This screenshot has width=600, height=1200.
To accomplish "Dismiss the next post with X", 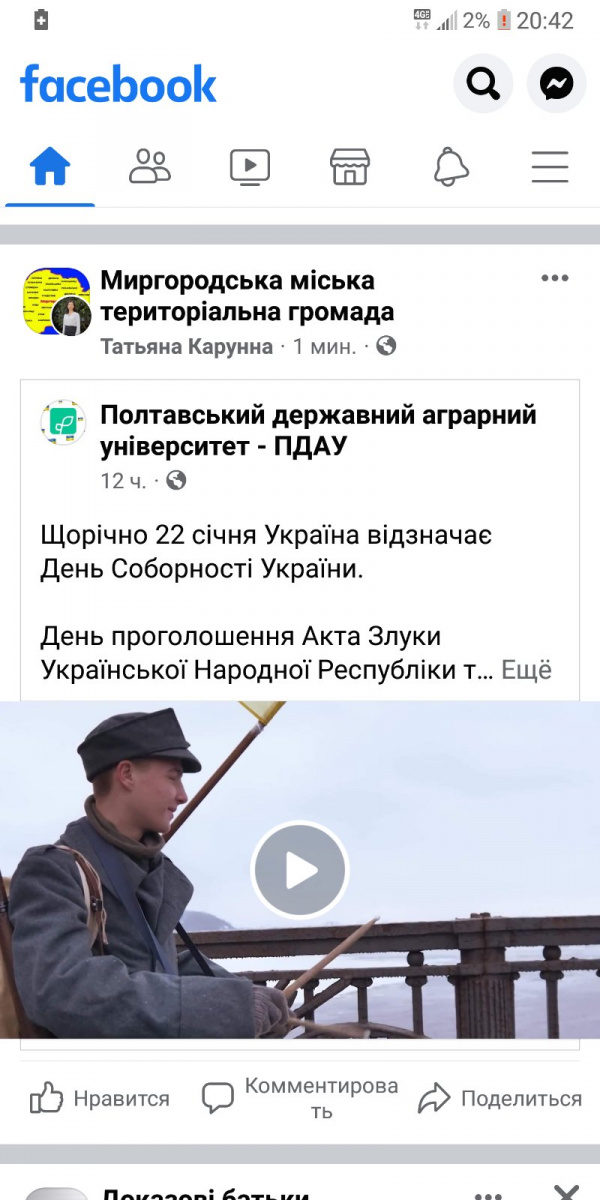I will coord(566,1190).
